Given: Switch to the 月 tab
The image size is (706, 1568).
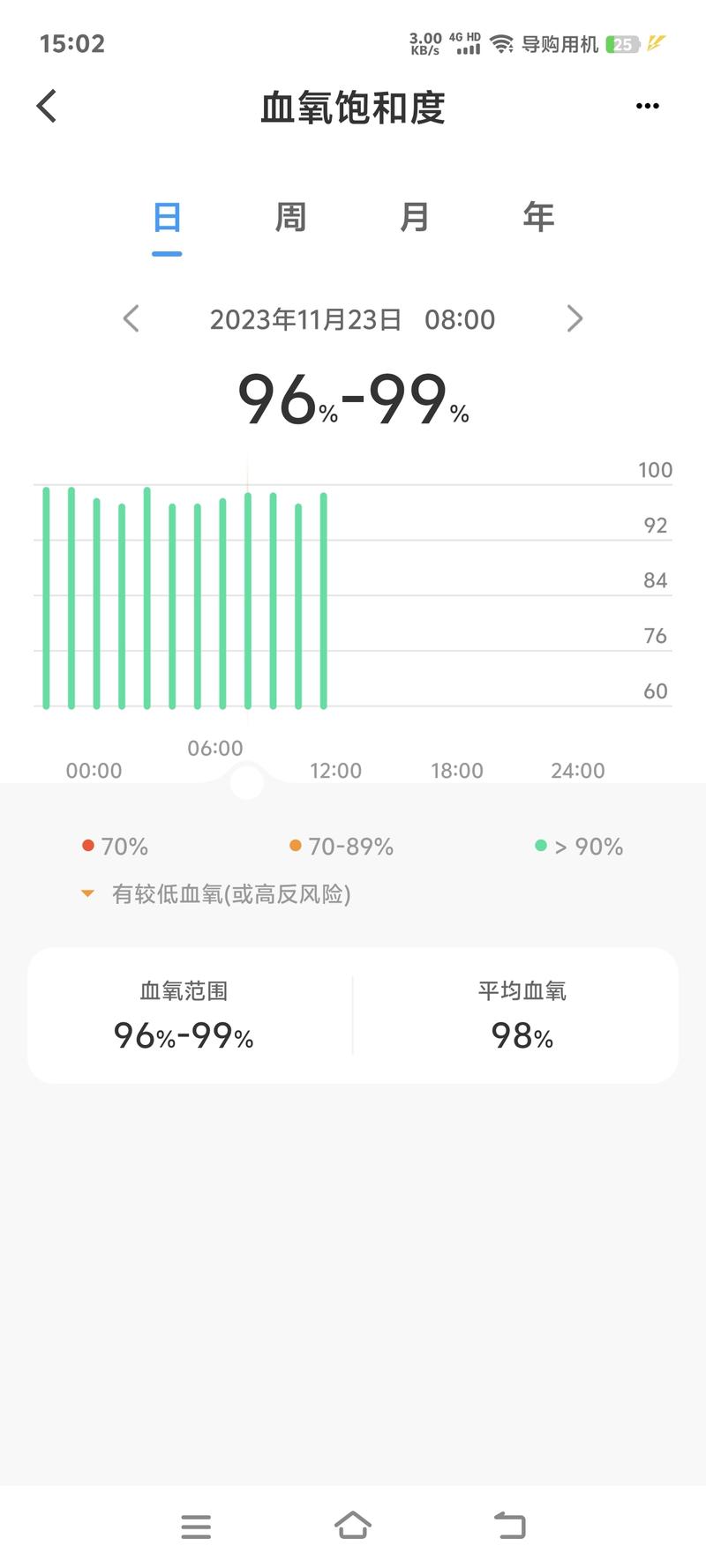Looking at the screenshot, I should 415,217.
